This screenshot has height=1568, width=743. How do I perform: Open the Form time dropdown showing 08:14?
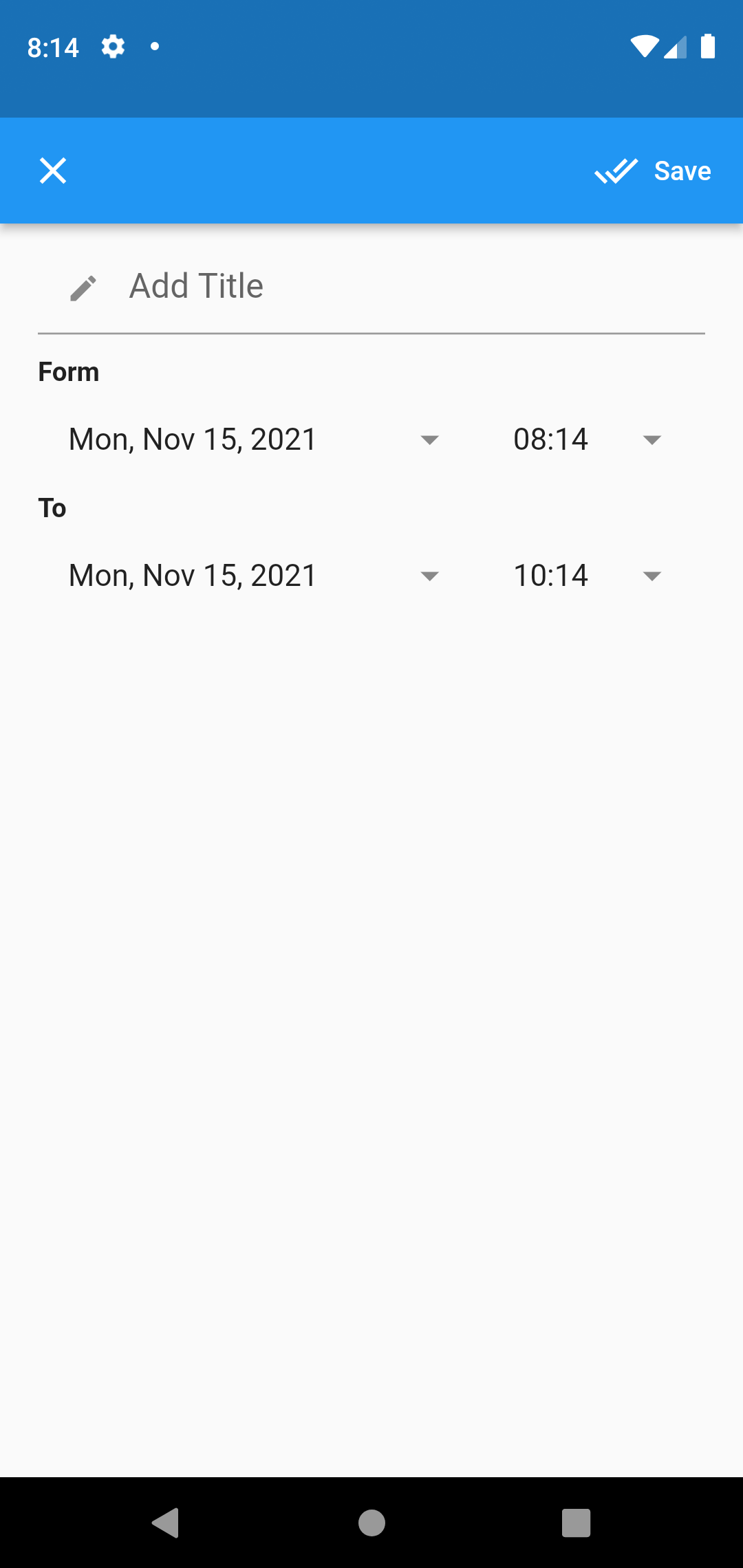[x=652, y=439]
